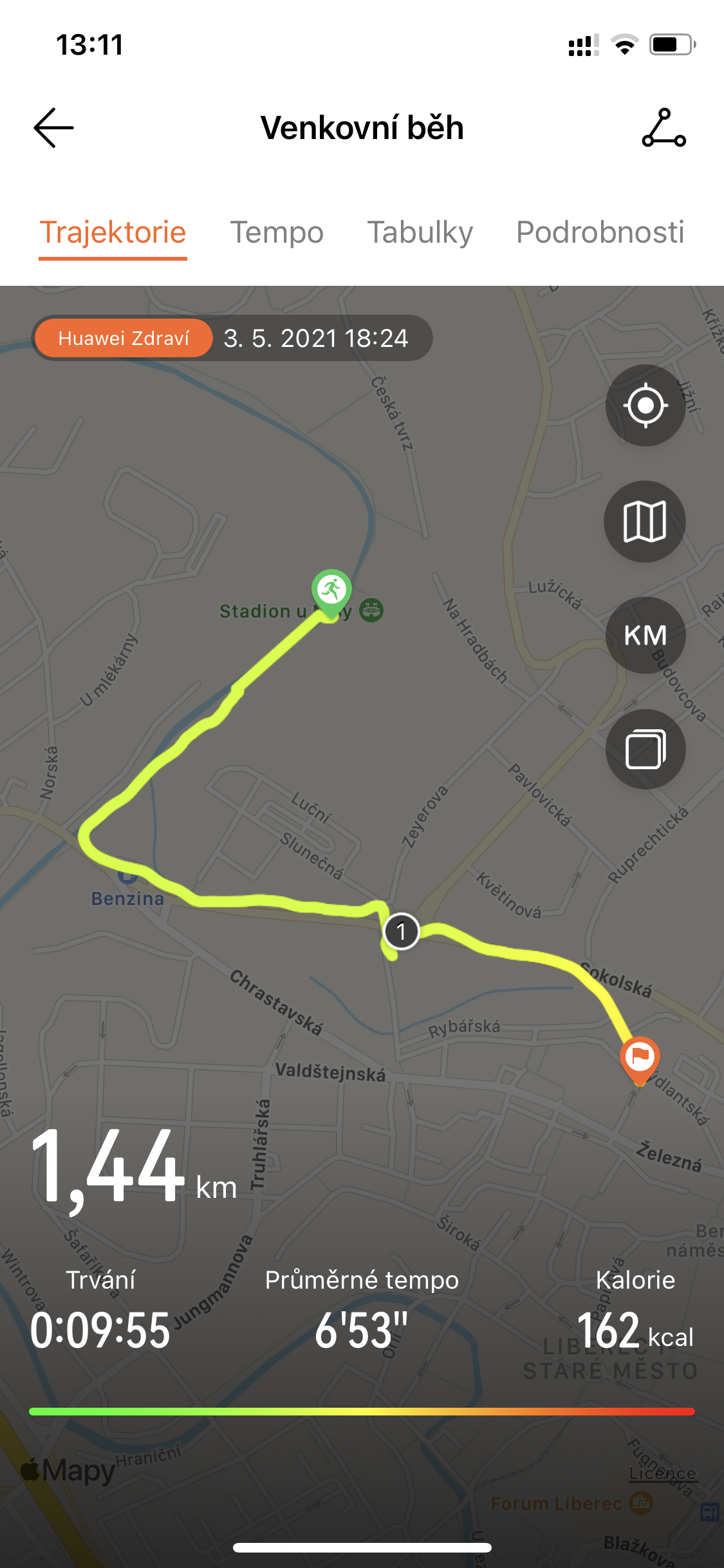Switch to the Tempo tab

click(277, 232)
